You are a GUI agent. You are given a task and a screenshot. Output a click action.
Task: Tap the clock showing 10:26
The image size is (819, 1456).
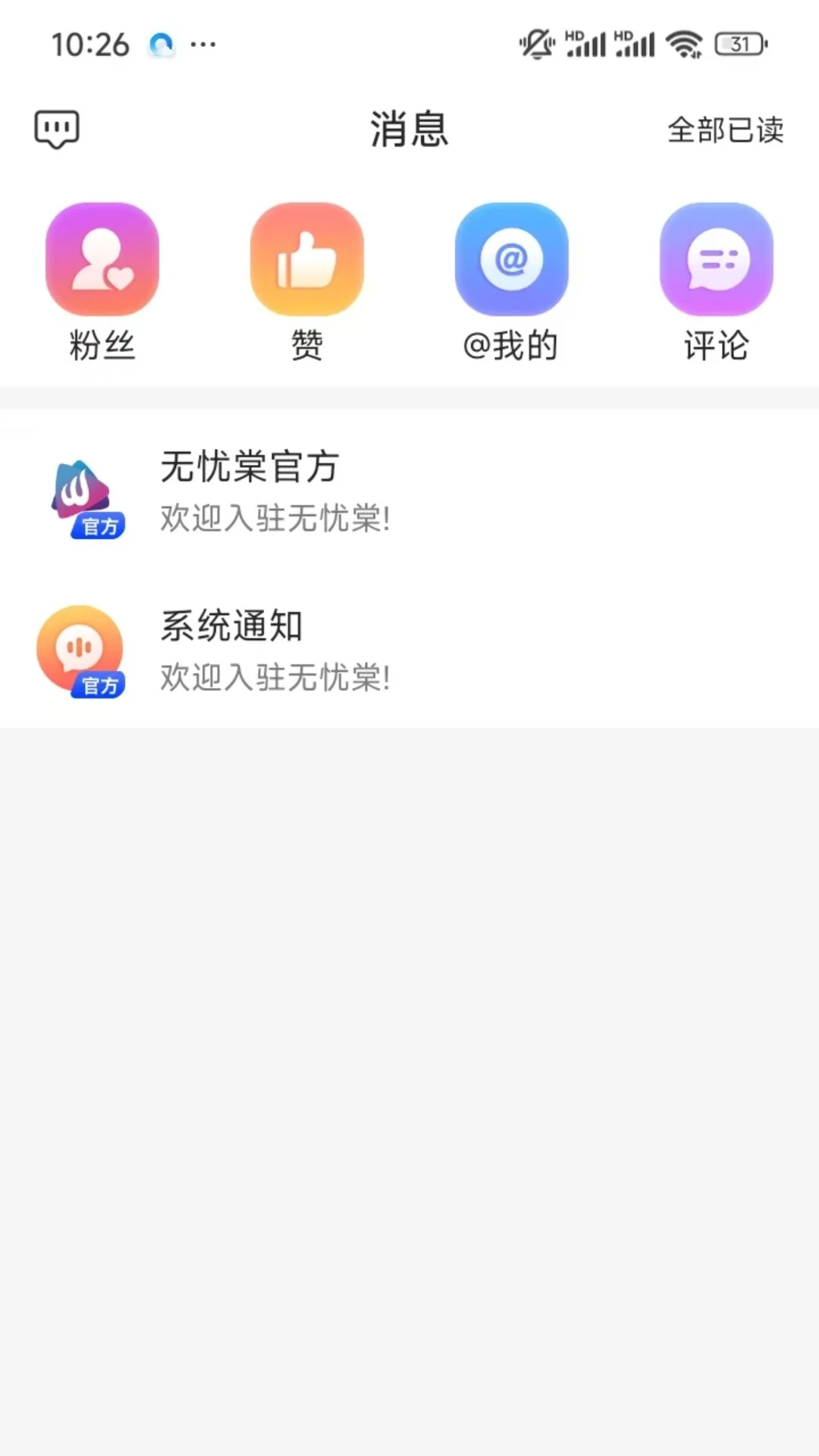(91, 44)
